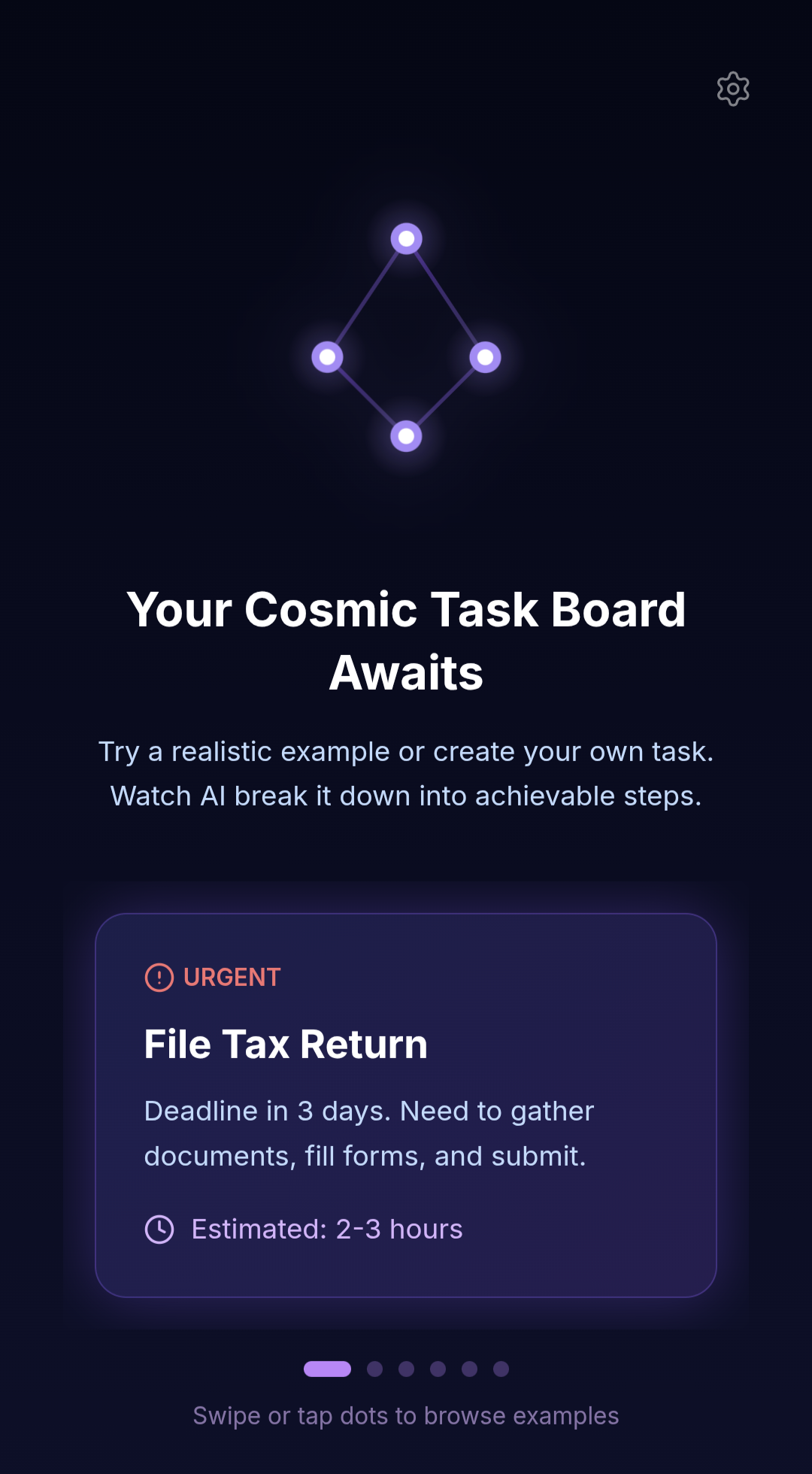812x1474 pixels.
Task: Click the File Tax Return title
Action: point(285,1043)
